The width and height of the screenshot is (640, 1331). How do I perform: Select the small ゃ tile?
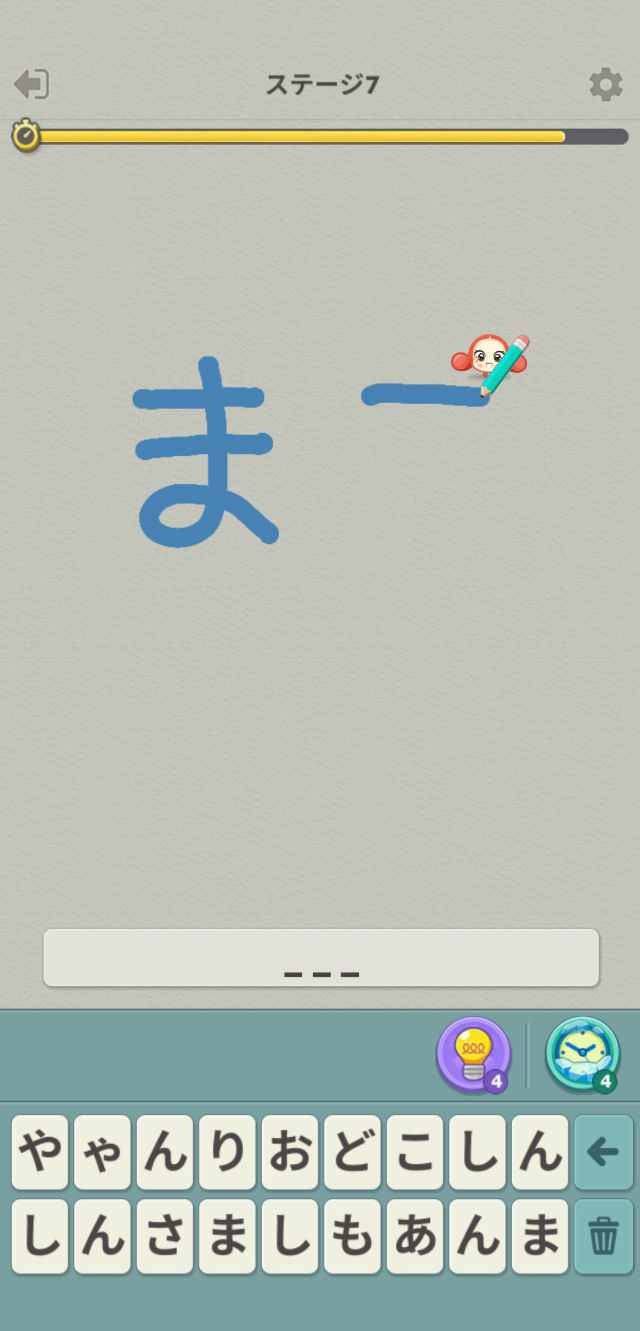[x=102, y=1152]
